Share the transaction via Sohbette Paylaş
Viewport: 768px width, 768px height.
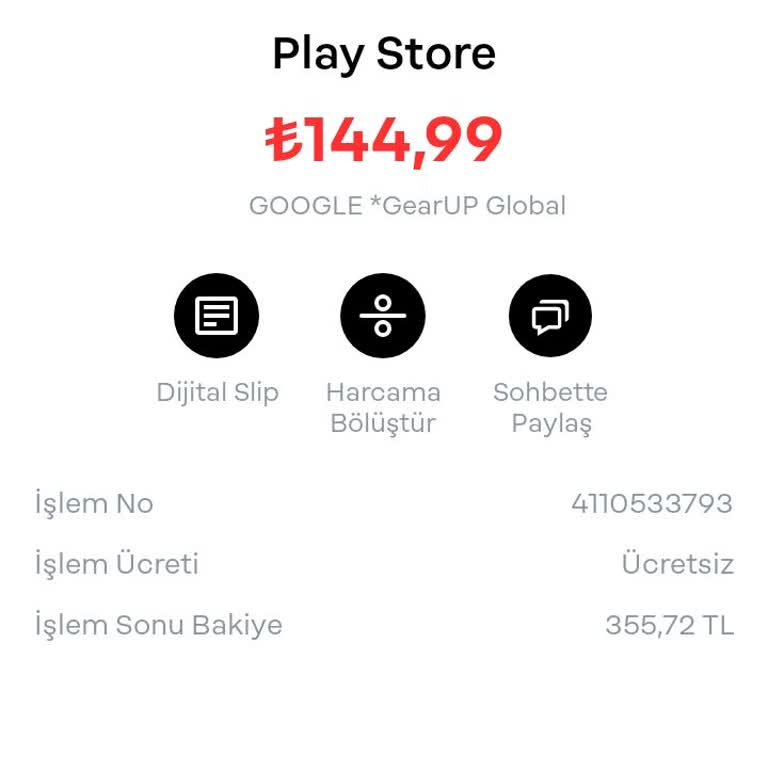tap(550, 317)
